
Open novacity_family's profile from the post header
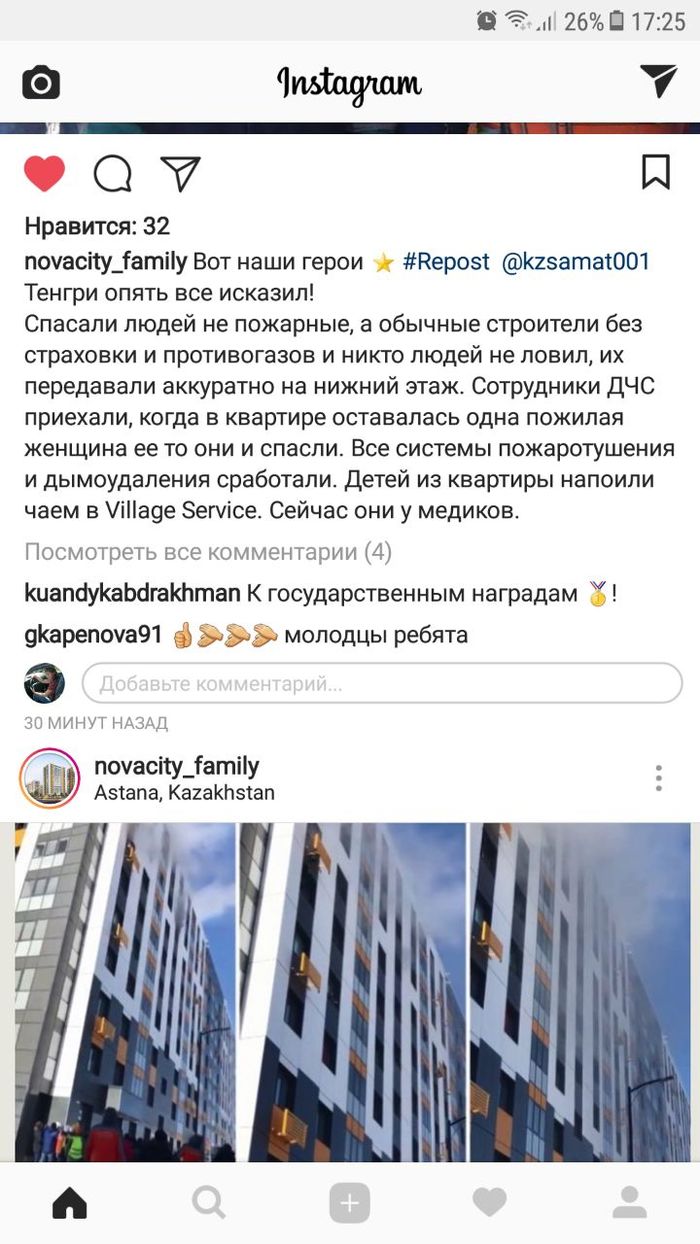[176, 766]
